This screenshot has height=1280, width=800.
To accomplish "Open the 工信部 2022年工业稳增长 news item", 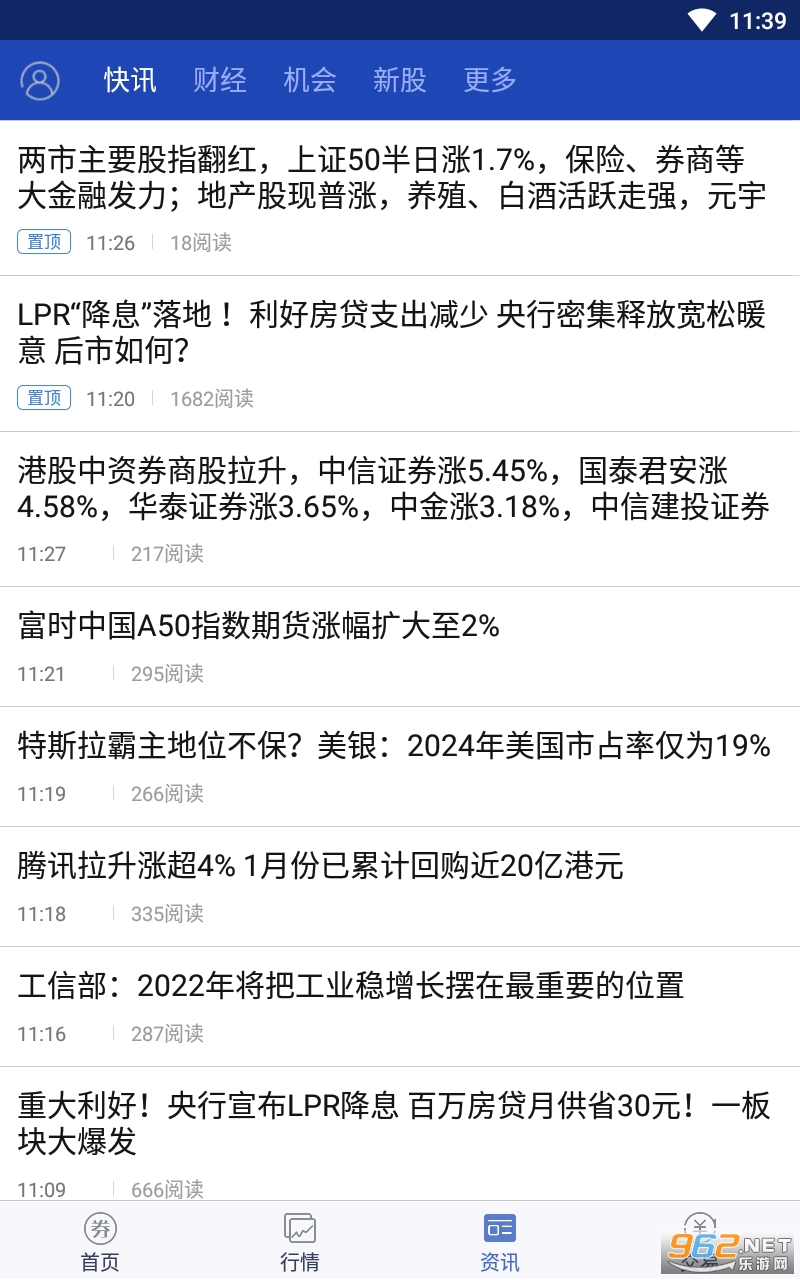I will 350,986.
